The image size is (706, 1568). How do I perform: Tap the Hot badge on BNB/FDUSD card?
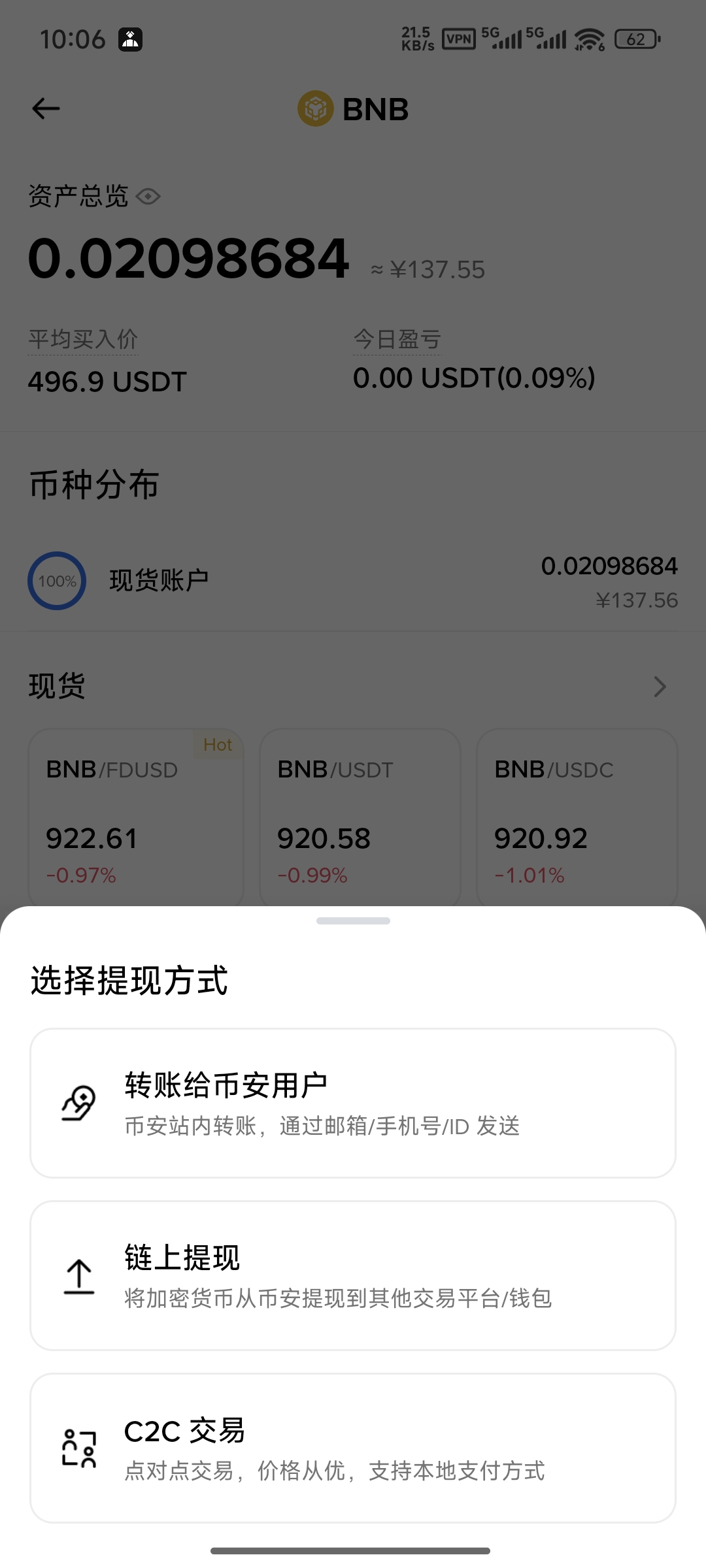point(218,745)
